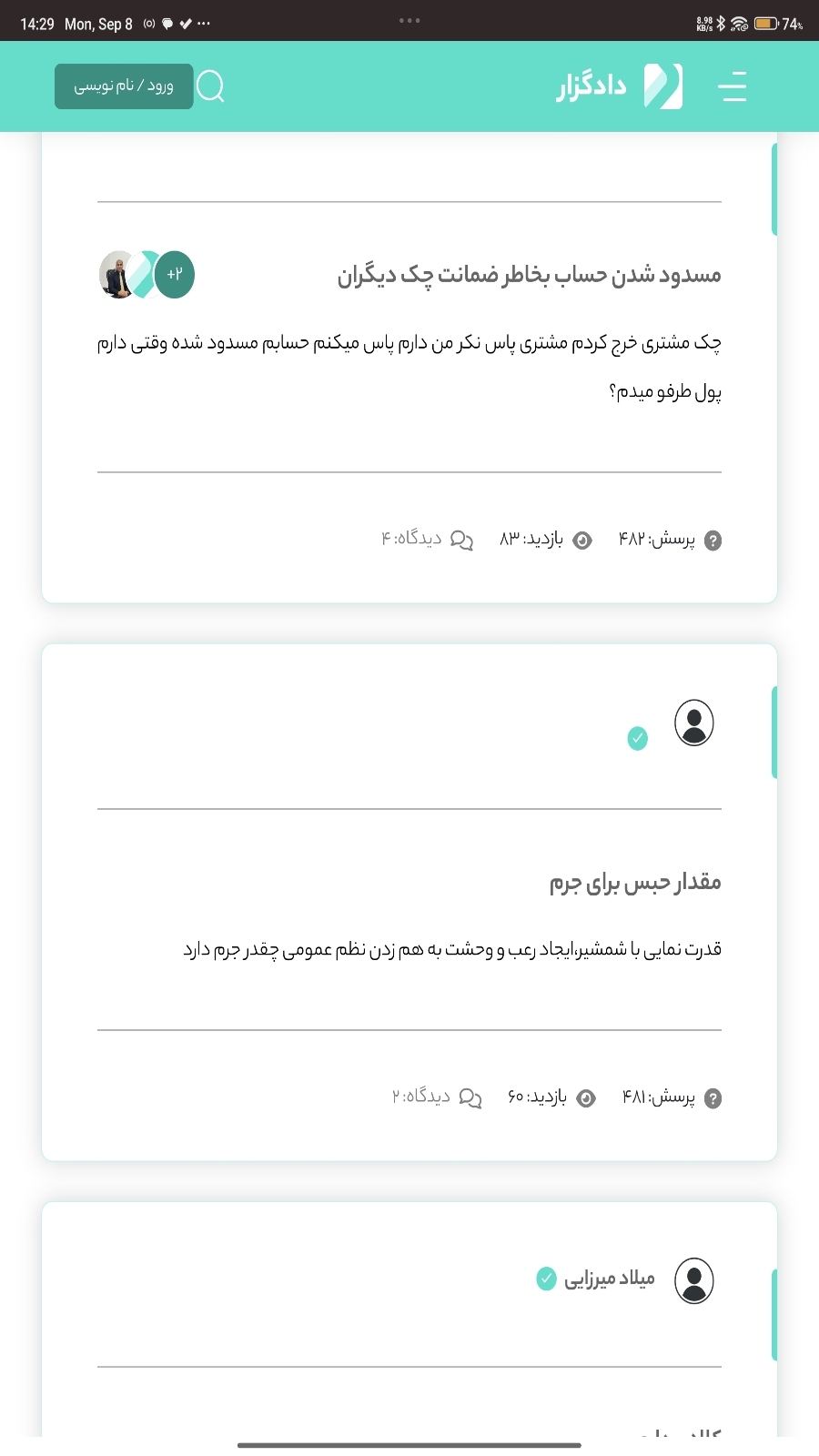Tap the ورود / نام نویسی button
Viewport: 819px width, 1456px height.
point(124,86)
